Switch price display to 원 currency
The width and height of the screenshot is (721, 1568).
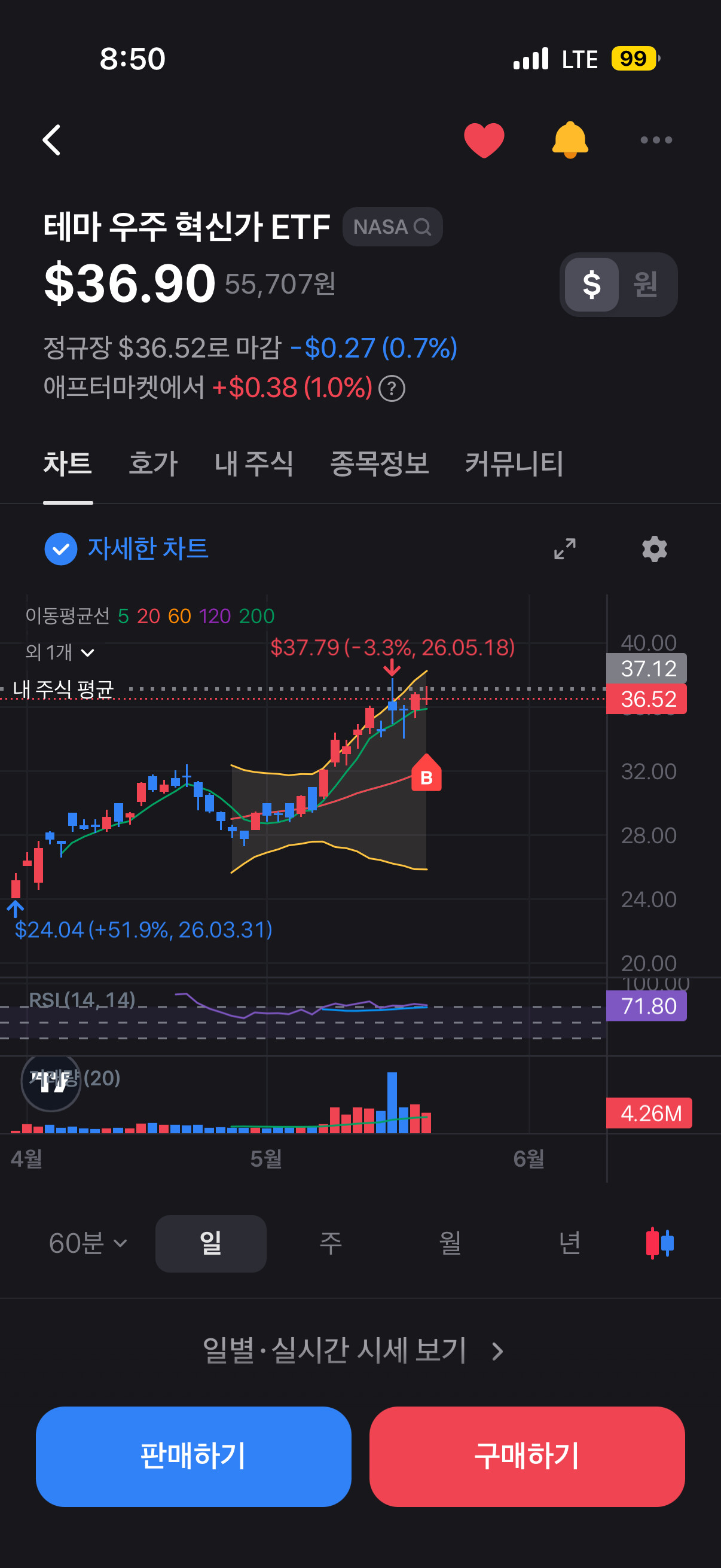pyautogui.click(x=646, y=285)
